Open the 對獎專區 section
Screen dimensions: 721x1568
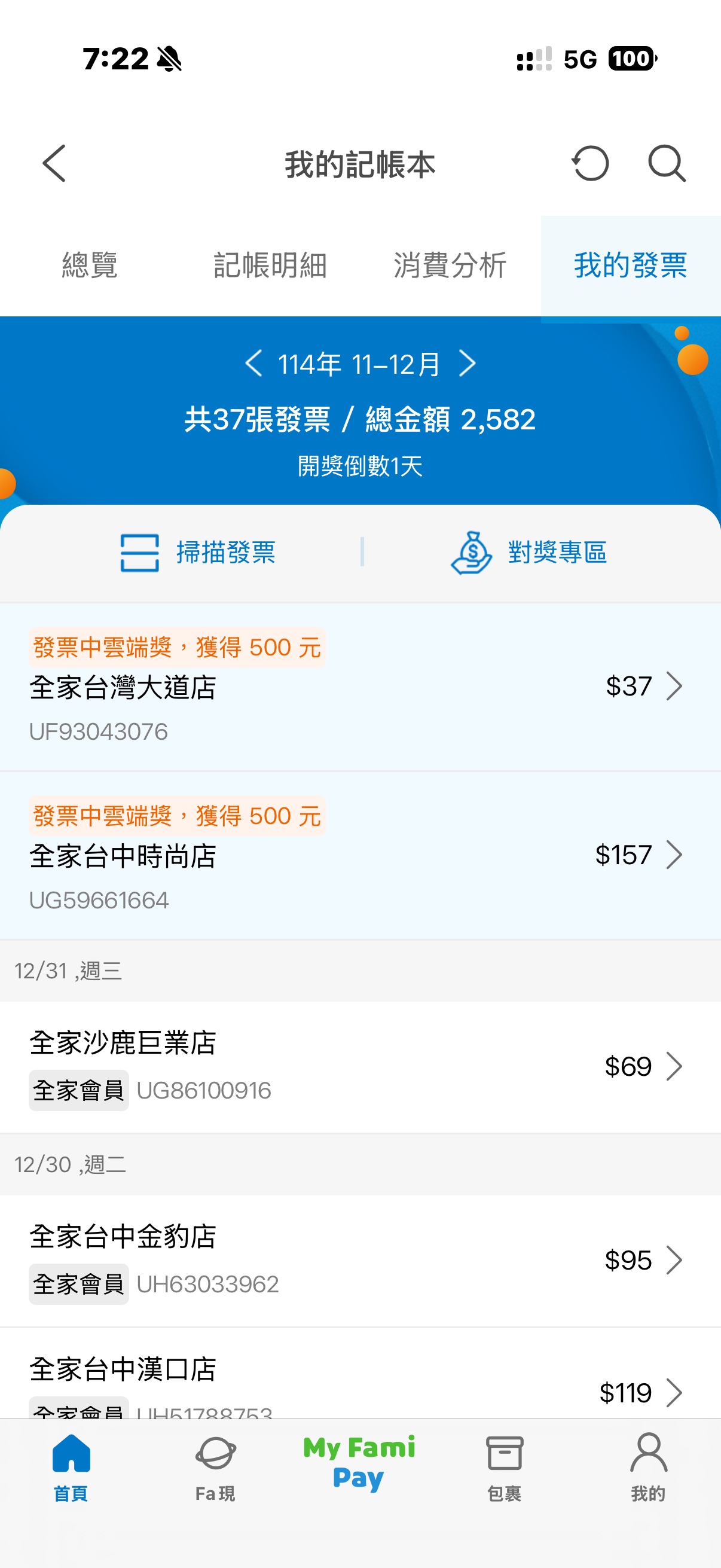[528, 553]
